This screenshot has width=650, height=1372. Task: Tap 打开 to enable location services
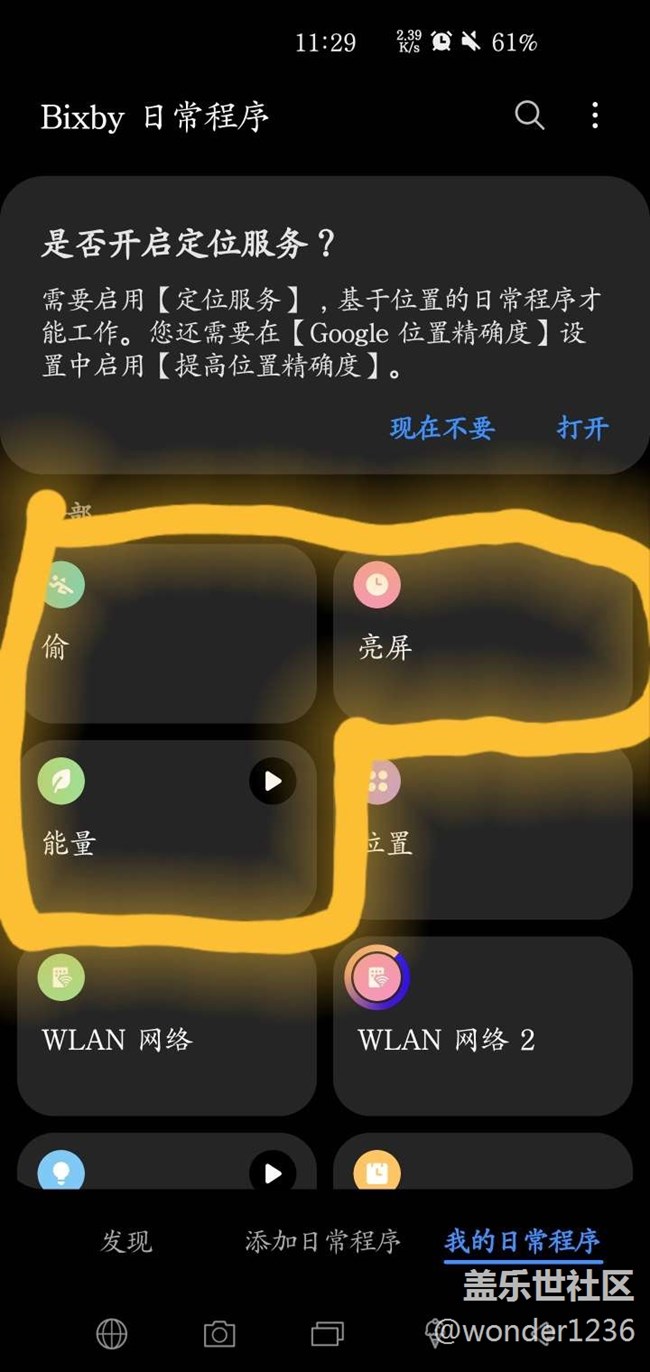[582, 428]
